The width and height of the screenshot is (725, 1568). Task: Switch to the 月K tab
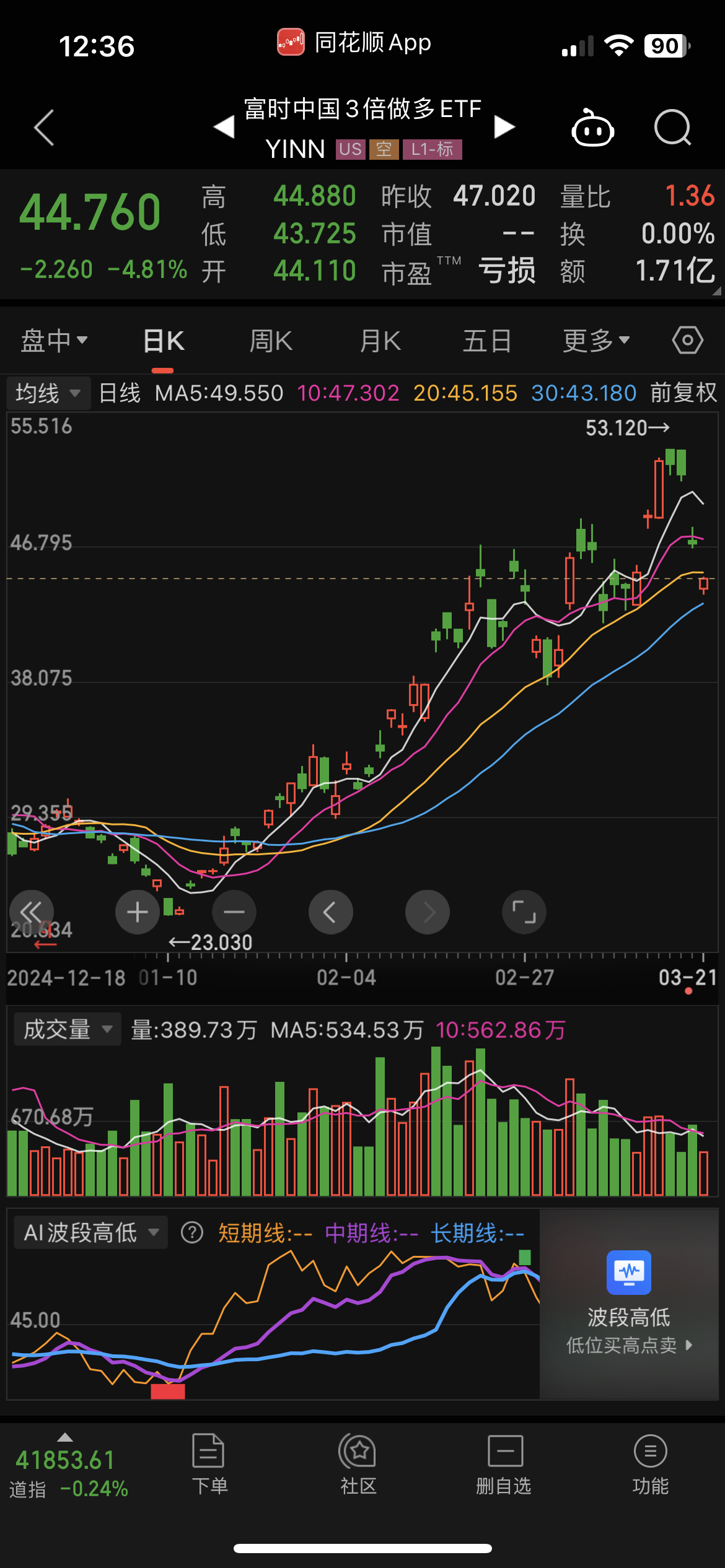(380, 341)
